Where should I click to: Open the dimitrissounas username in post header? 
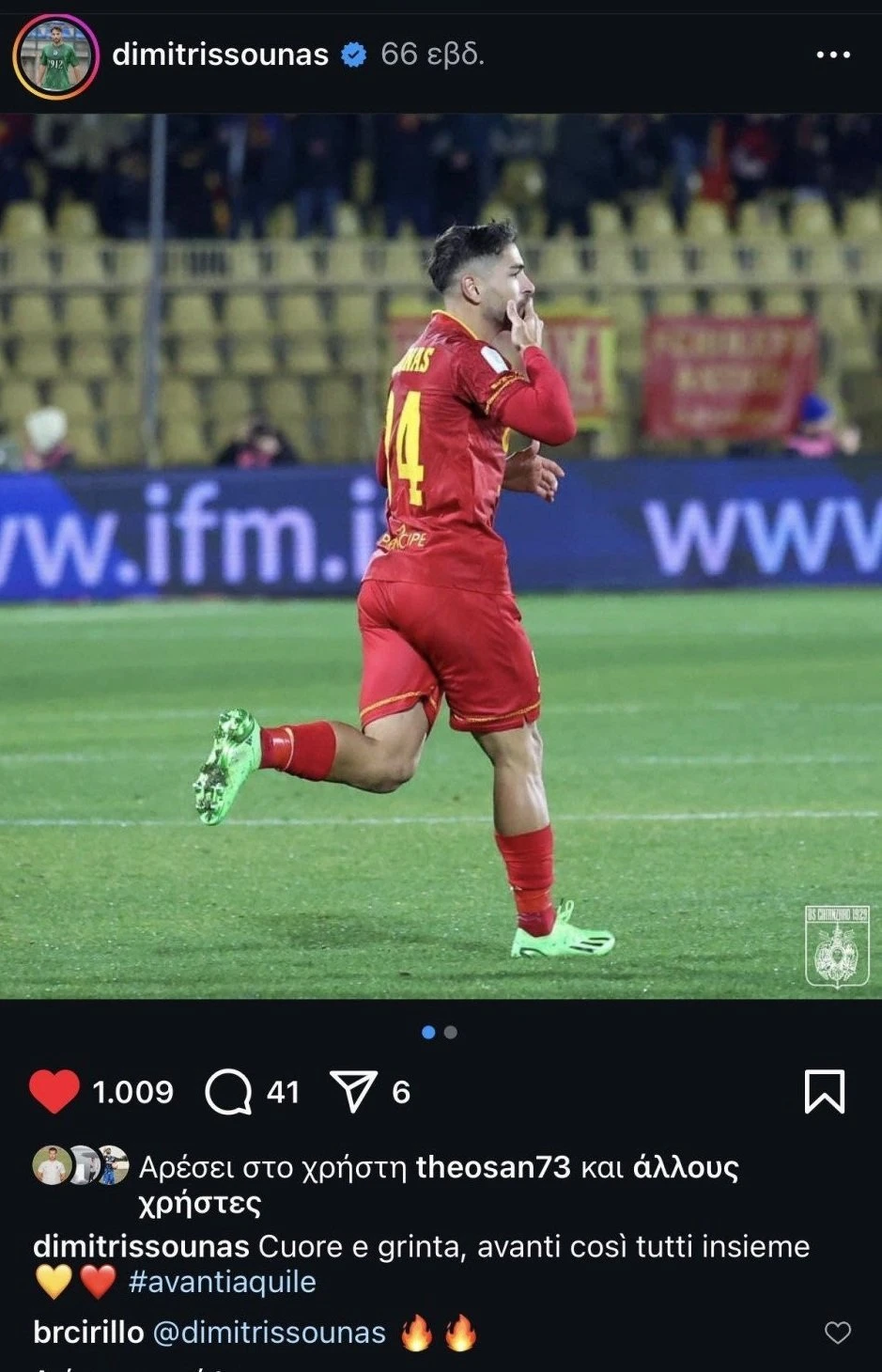click(x=220, y=55)
